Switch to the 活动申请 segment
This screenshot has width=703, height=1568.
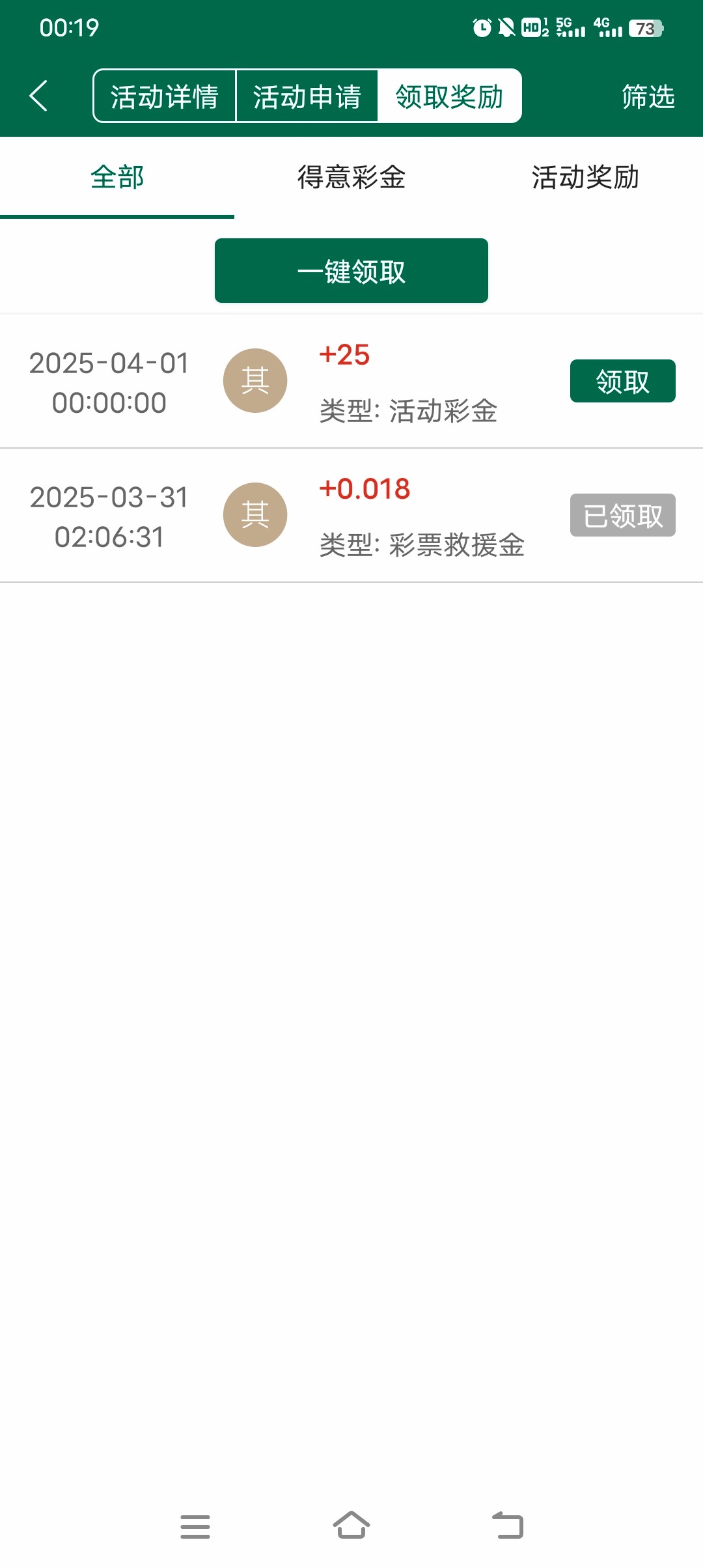point(307,96)
